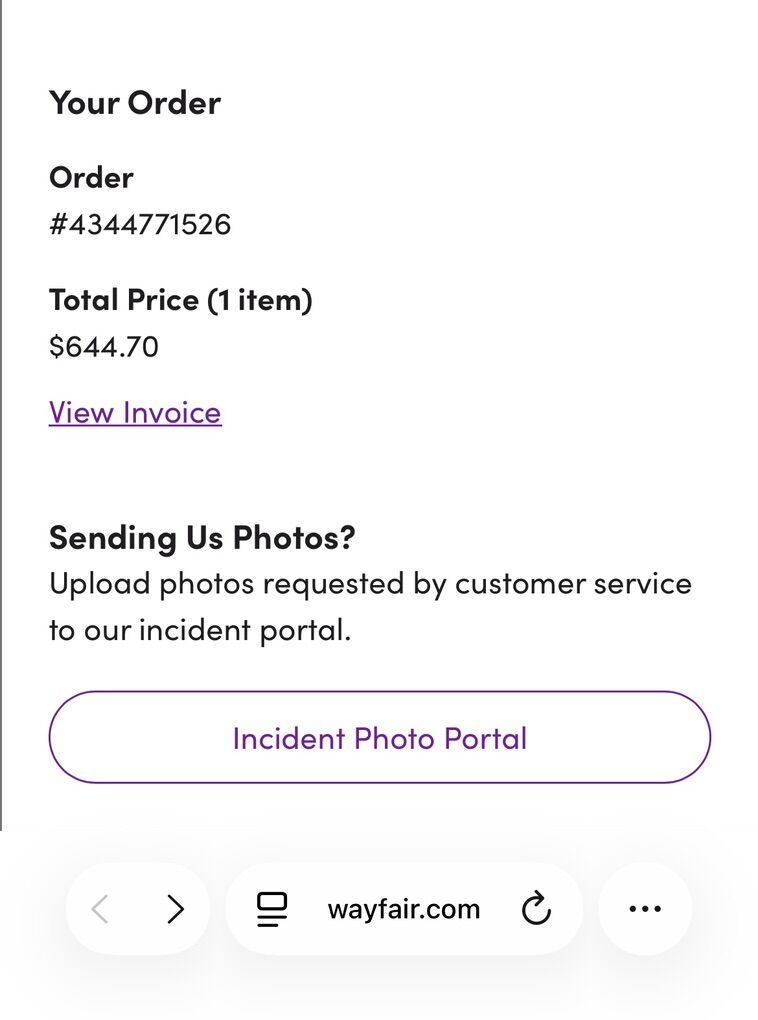Go forward in browser history
The height and width of the screenshot is (1020, 758).
(x=176, y=909)
